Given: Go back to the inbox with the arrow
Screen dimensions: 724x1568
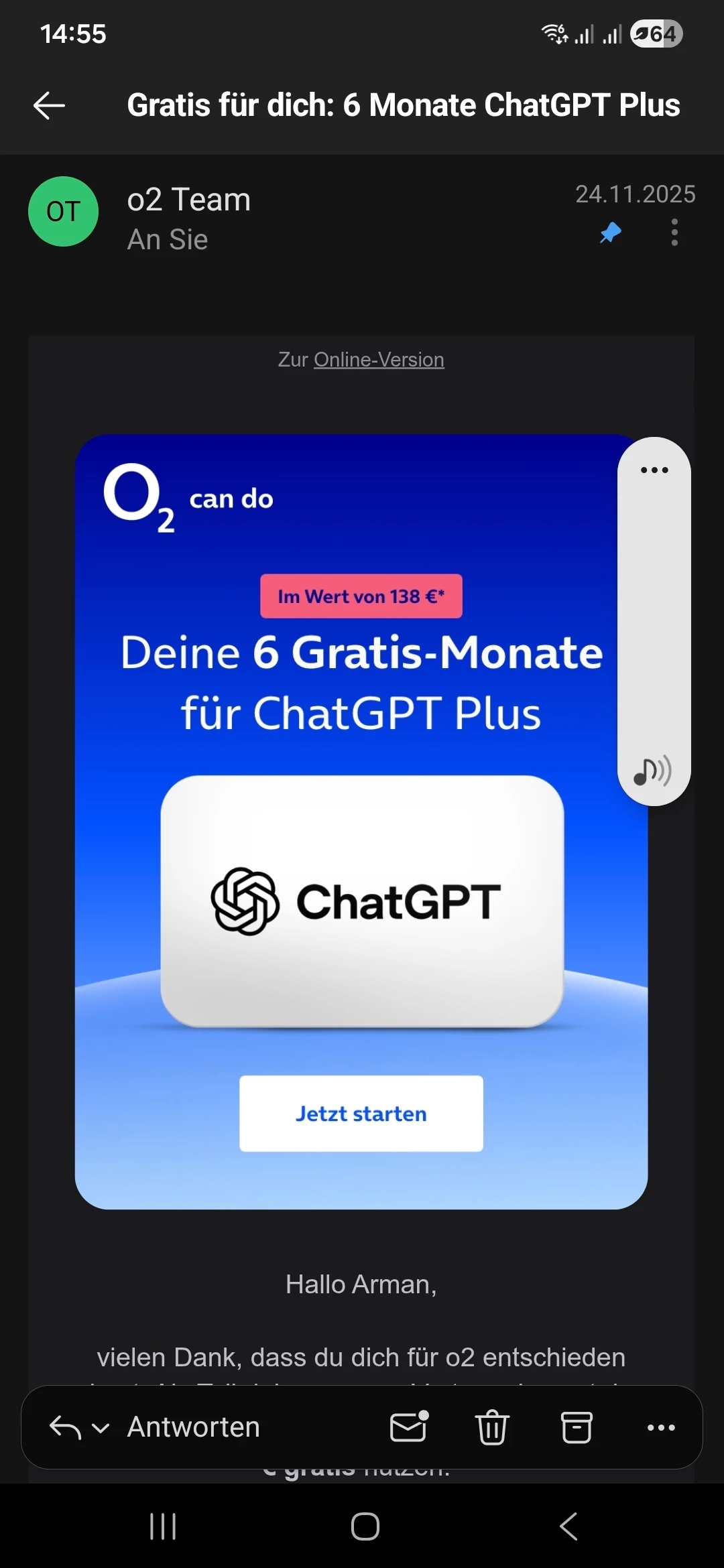Looking at the screenshot, I should 49,105.
